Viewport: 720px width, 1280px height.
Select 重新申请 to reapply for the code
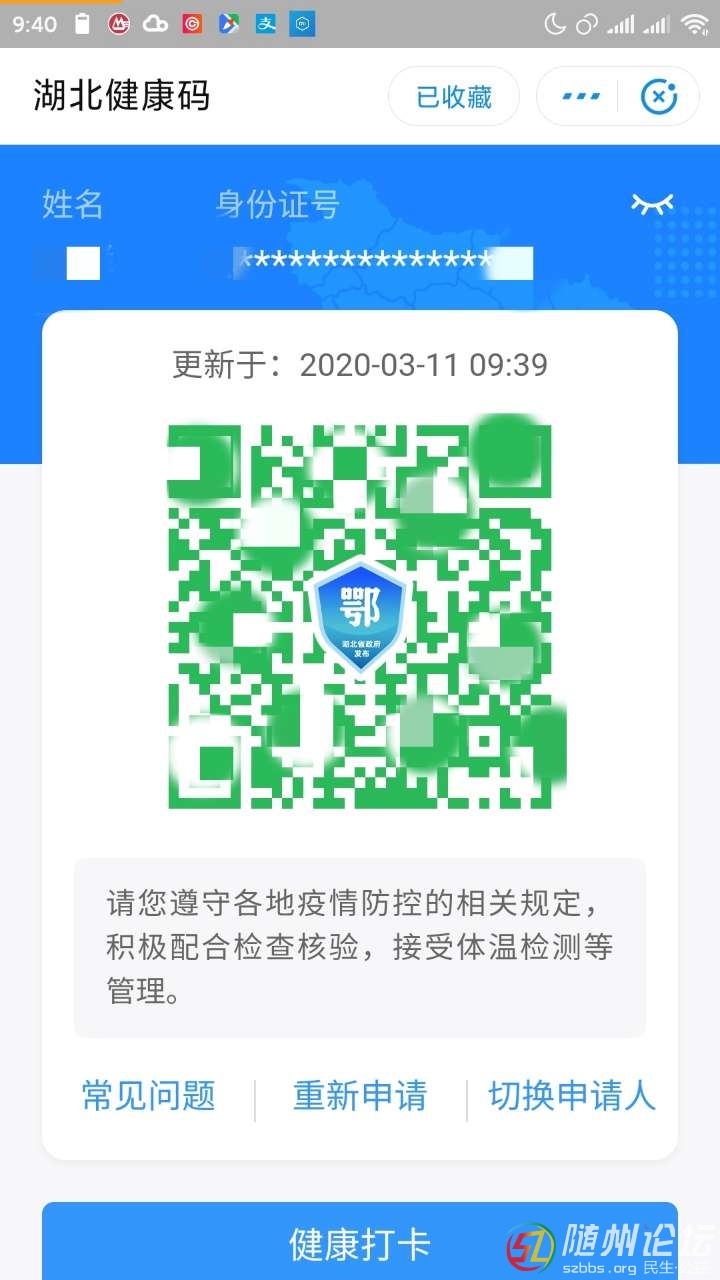359,1096
